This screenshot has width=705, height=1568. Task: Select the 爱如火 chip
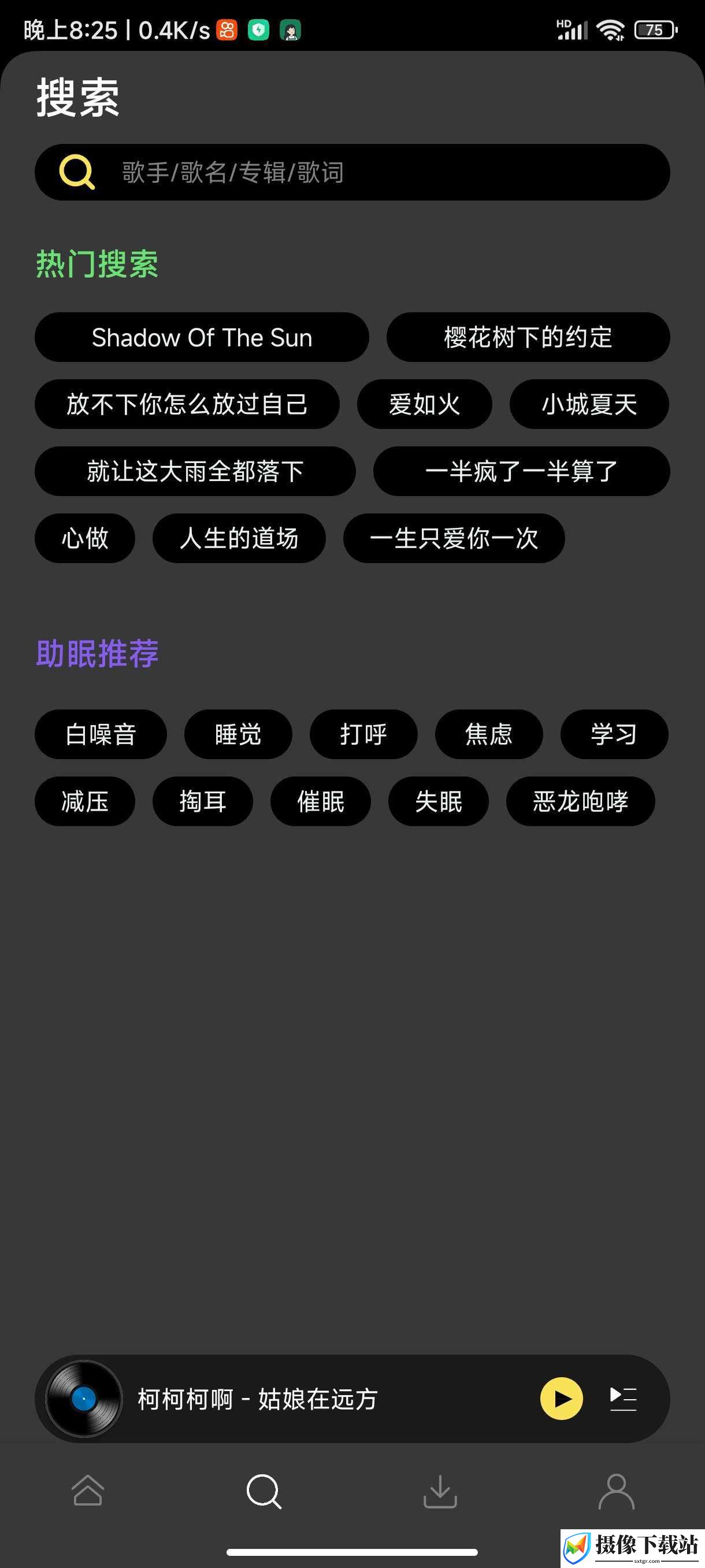tap(425, 404)
